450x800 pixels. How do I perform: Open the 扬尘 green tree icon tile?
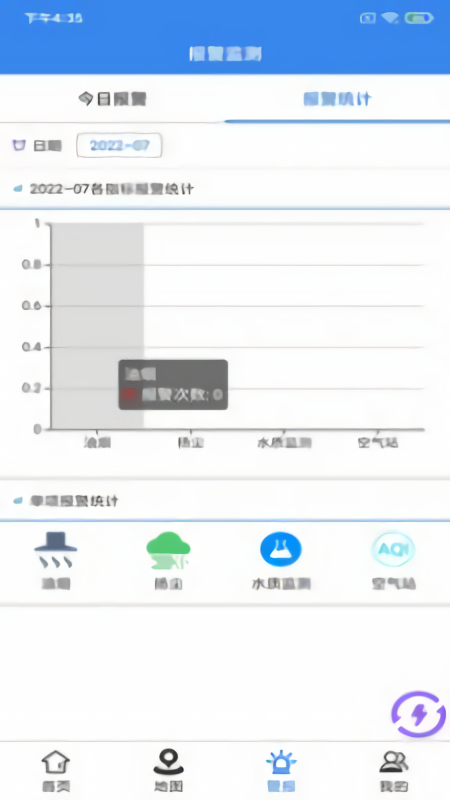coord(168,561)
